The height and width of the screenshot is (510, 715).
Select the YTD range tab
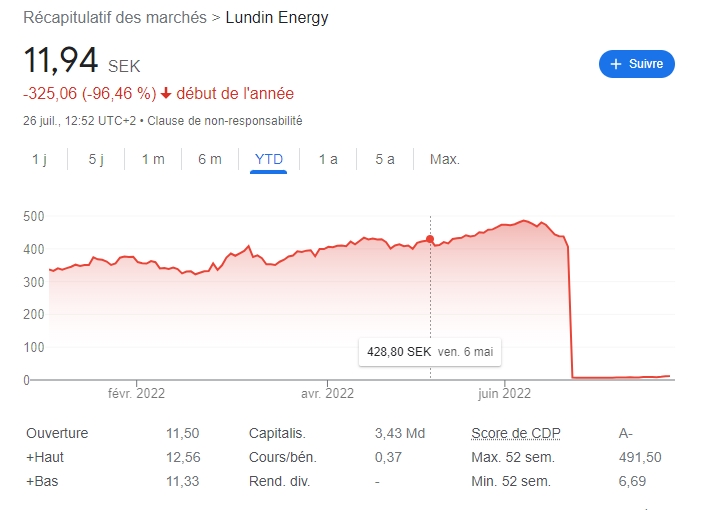[x=269, y=159]
